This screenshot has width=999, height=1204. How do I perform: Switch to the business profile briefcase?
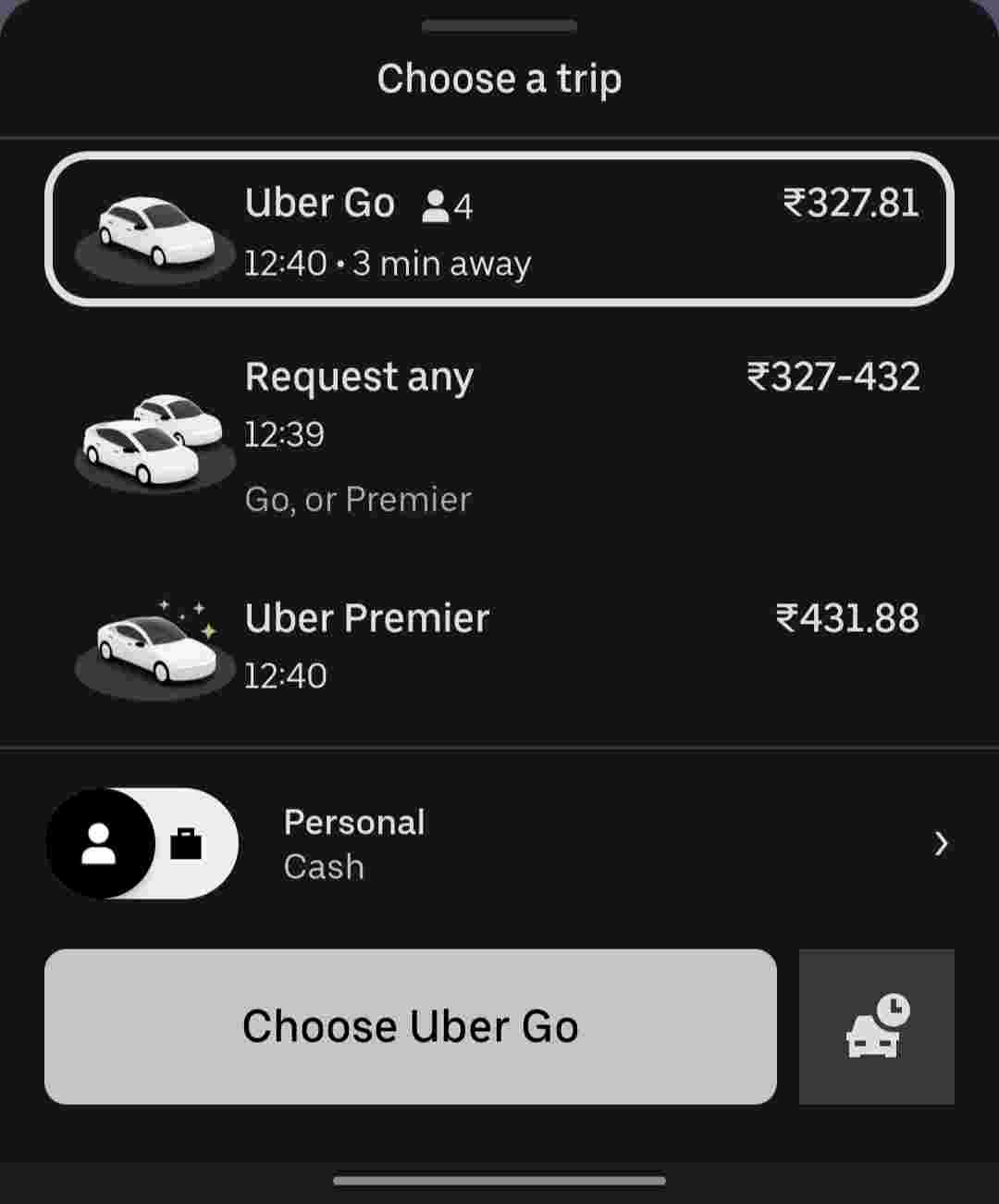pyautogui.click(x=186, y=844)
